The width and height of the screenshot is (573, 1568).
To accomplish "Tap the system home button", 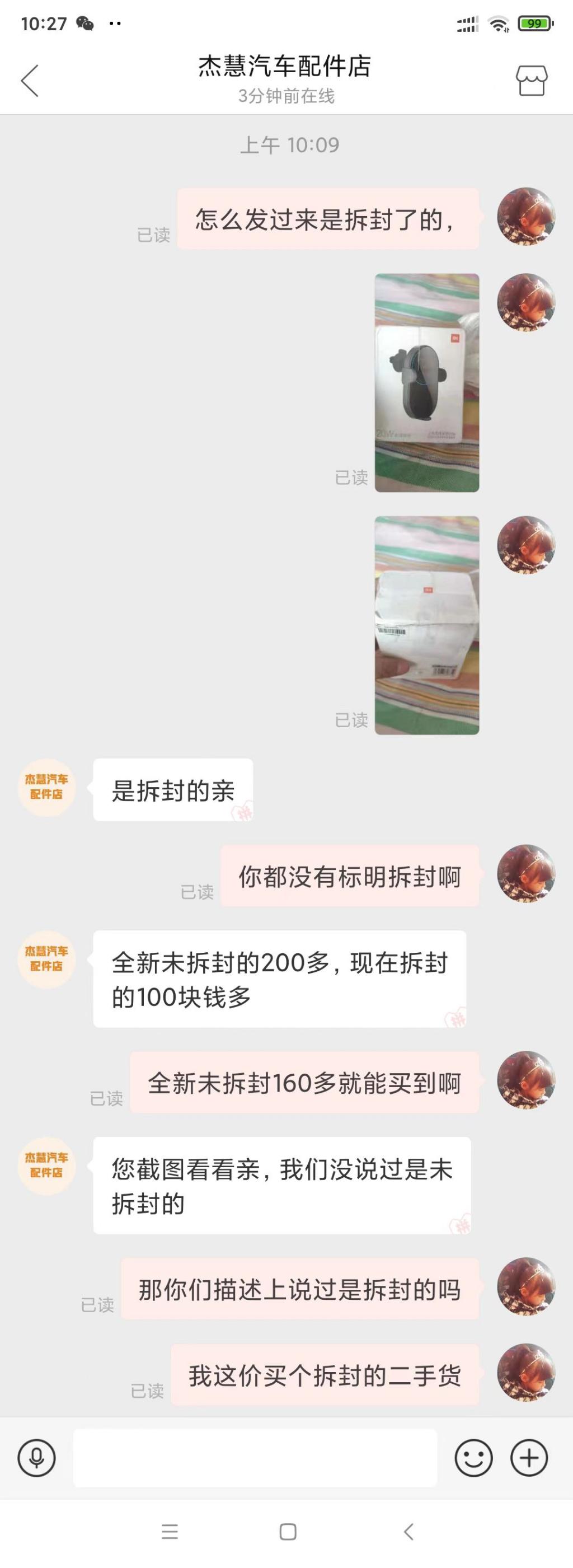I will coord(287,1532).
